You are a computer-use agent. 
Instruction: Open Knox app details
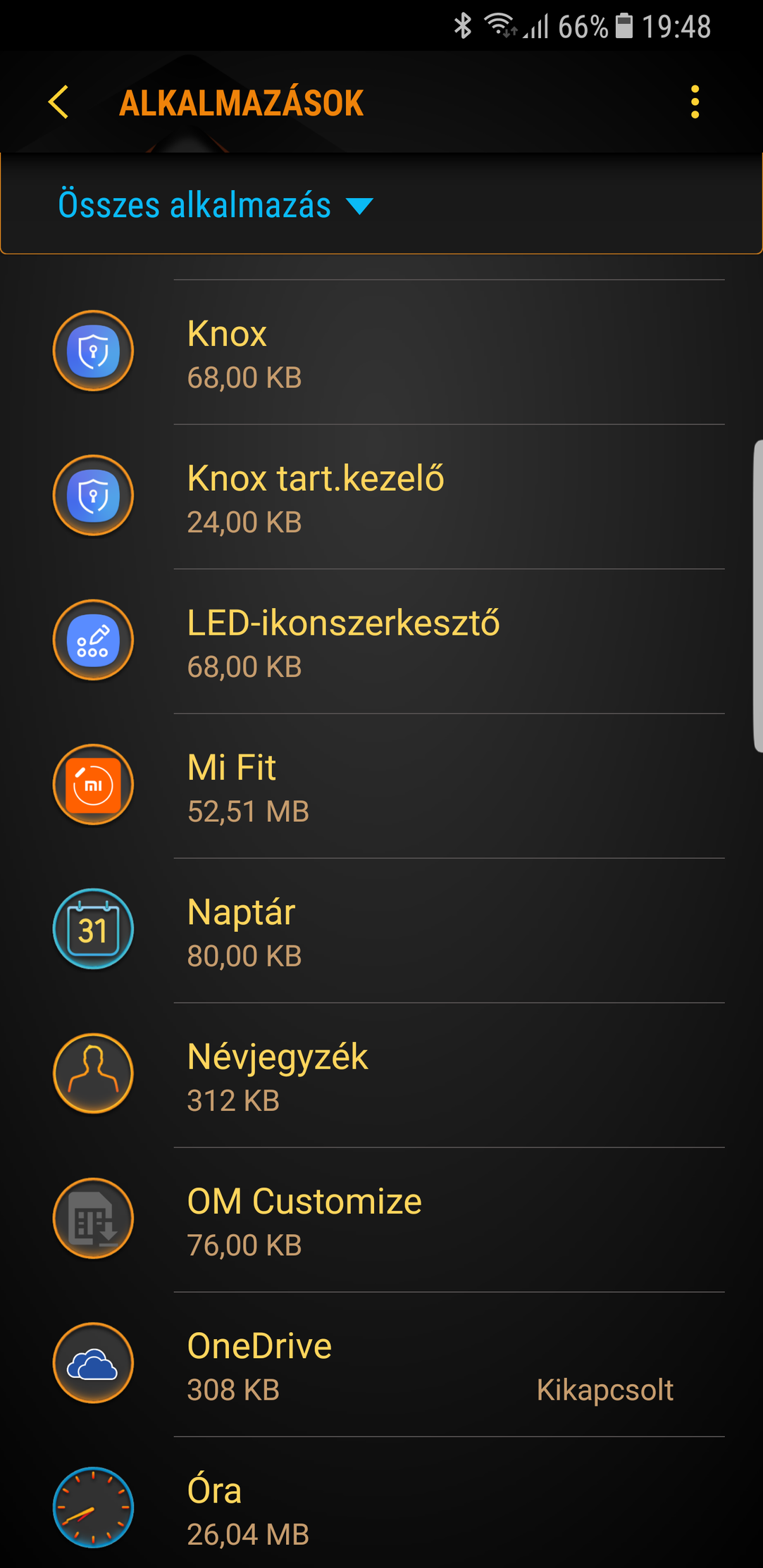click(x=380, y=353)
